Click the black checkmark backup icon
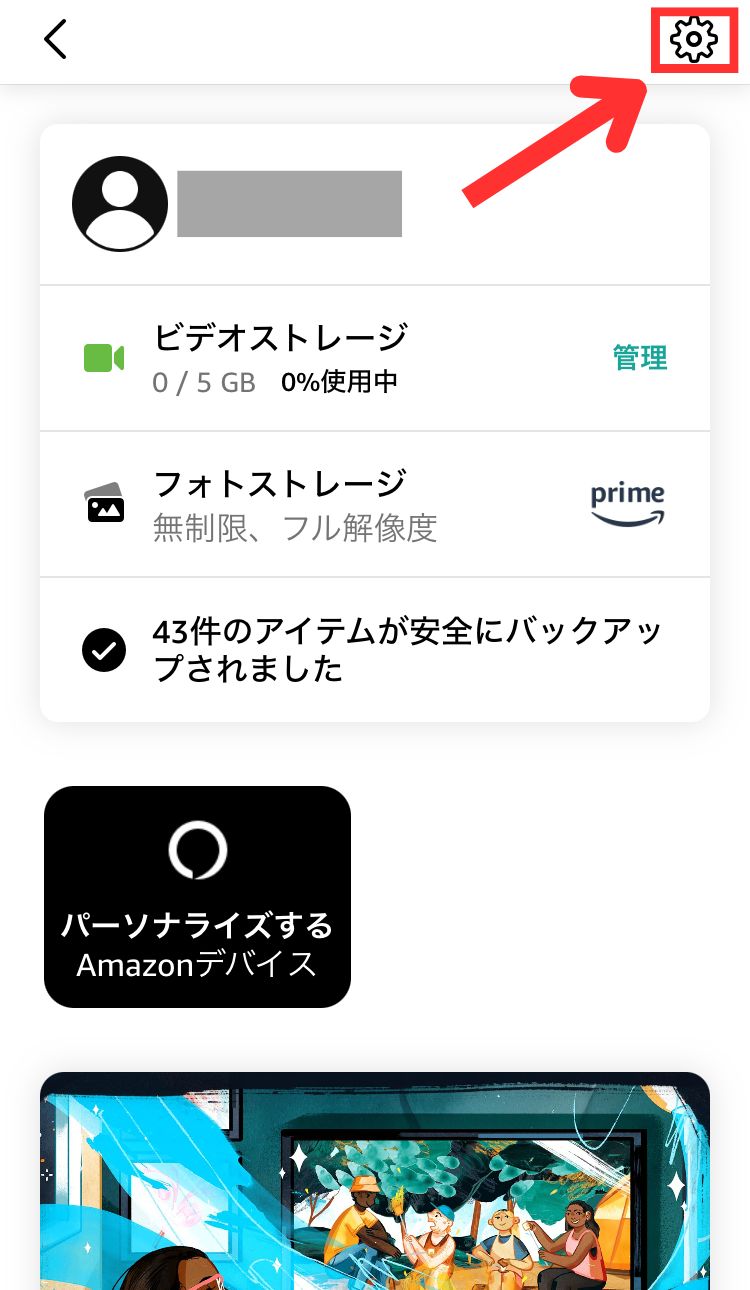This screenshot has width=750, height=1290. (103, 649)
